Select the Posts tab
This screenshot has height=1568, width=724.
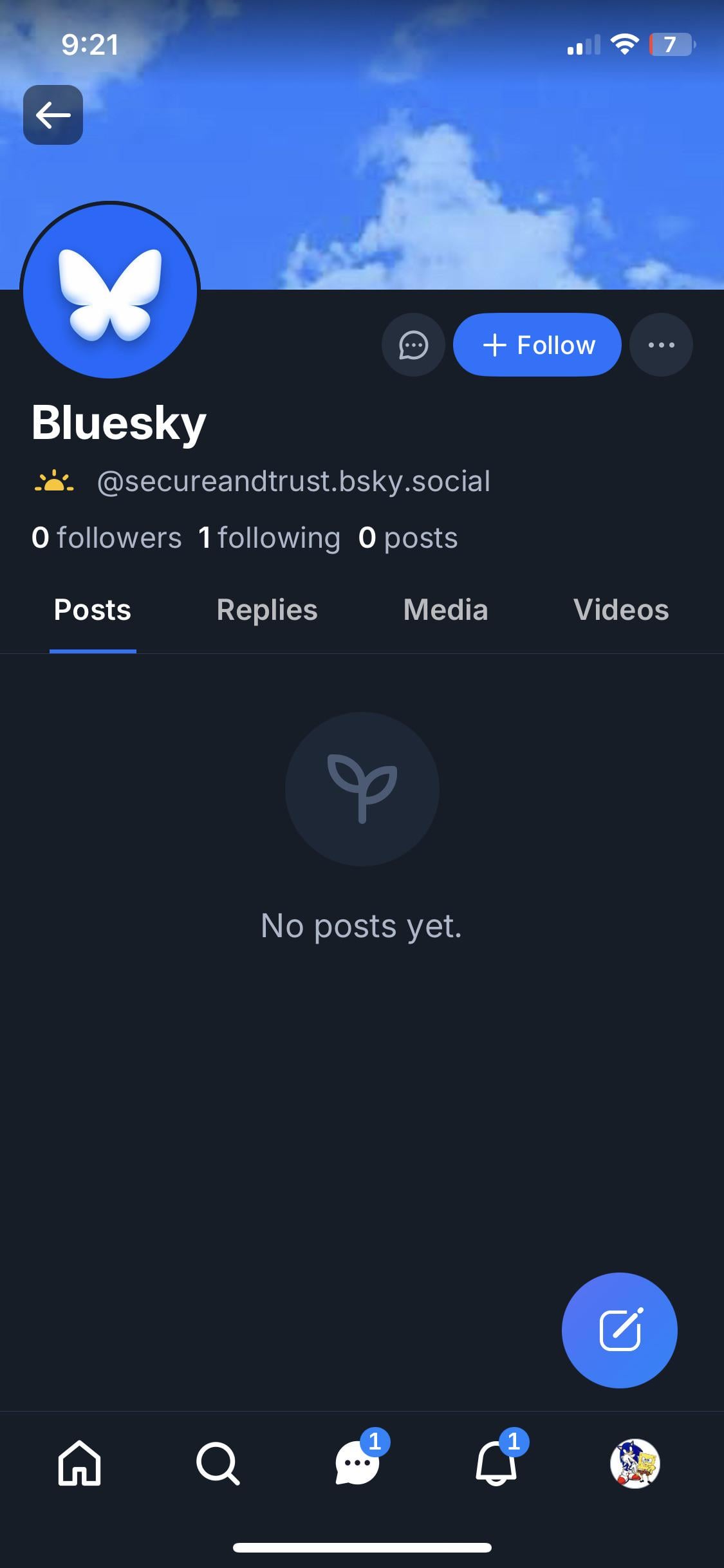(93, 610)
